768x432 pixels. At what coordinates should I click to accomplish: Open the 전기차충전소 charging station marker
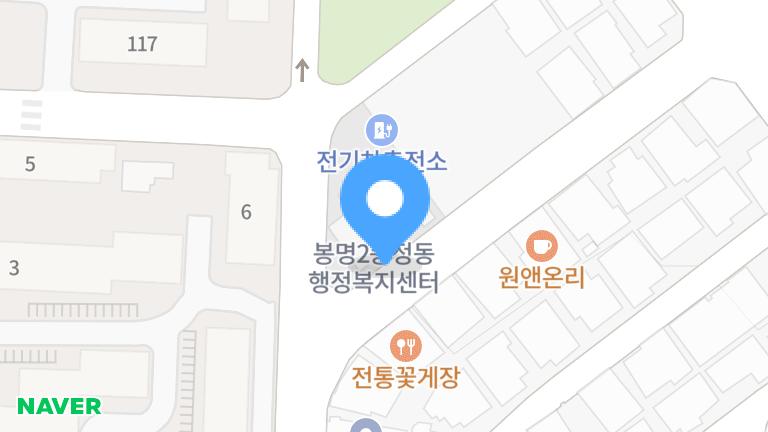(381, 129)
